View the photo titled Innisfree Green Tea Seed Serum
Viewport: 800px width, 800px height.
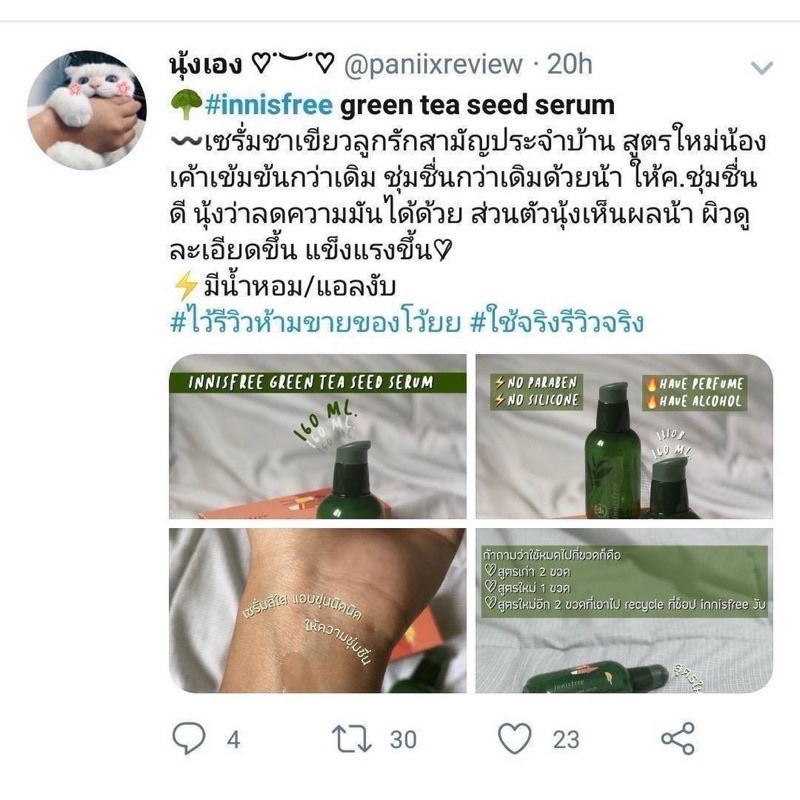(317, 437)
